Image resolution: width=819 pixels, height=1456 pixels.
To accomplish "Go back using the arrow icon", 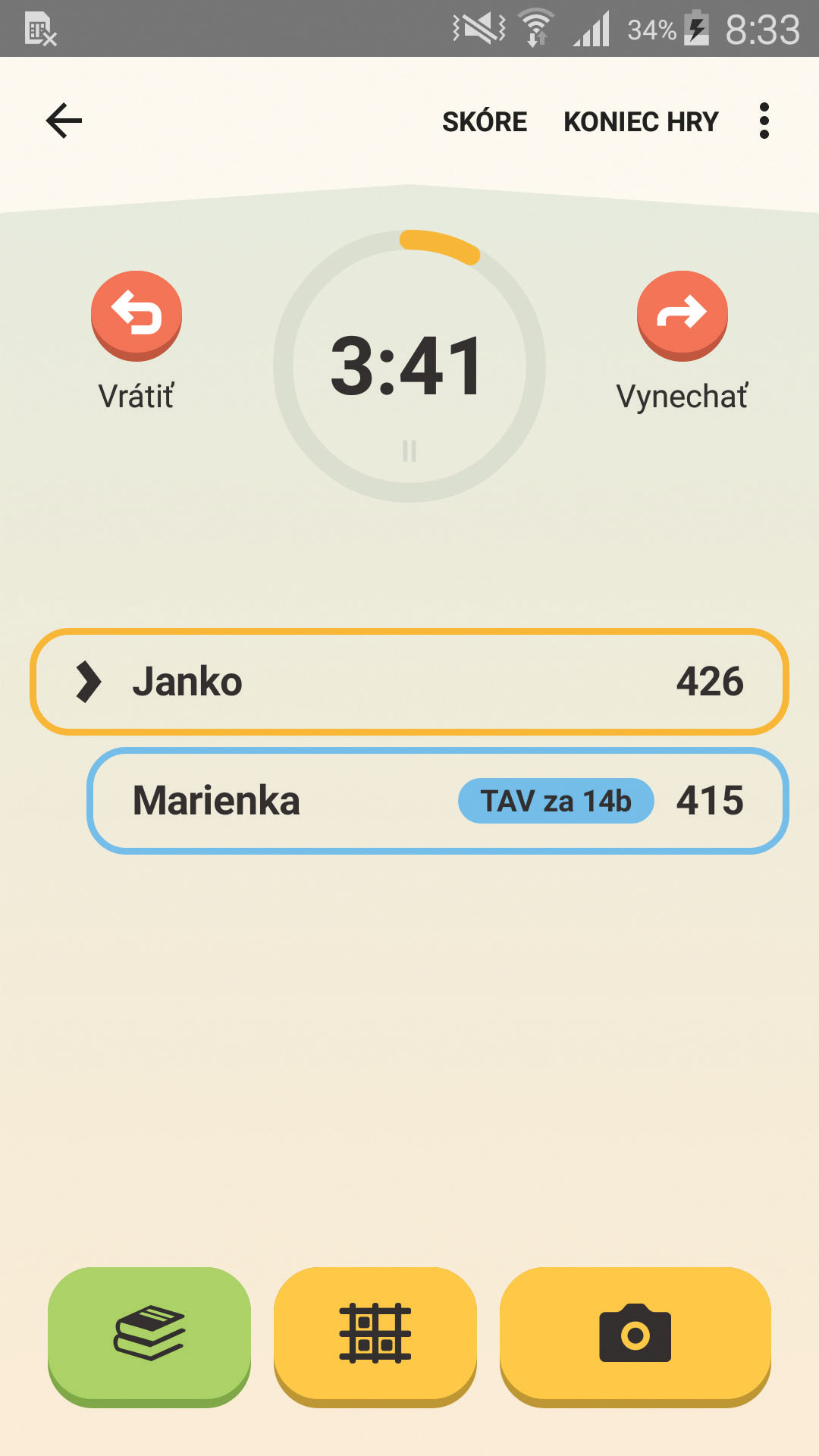I will [x=64, y=121].
